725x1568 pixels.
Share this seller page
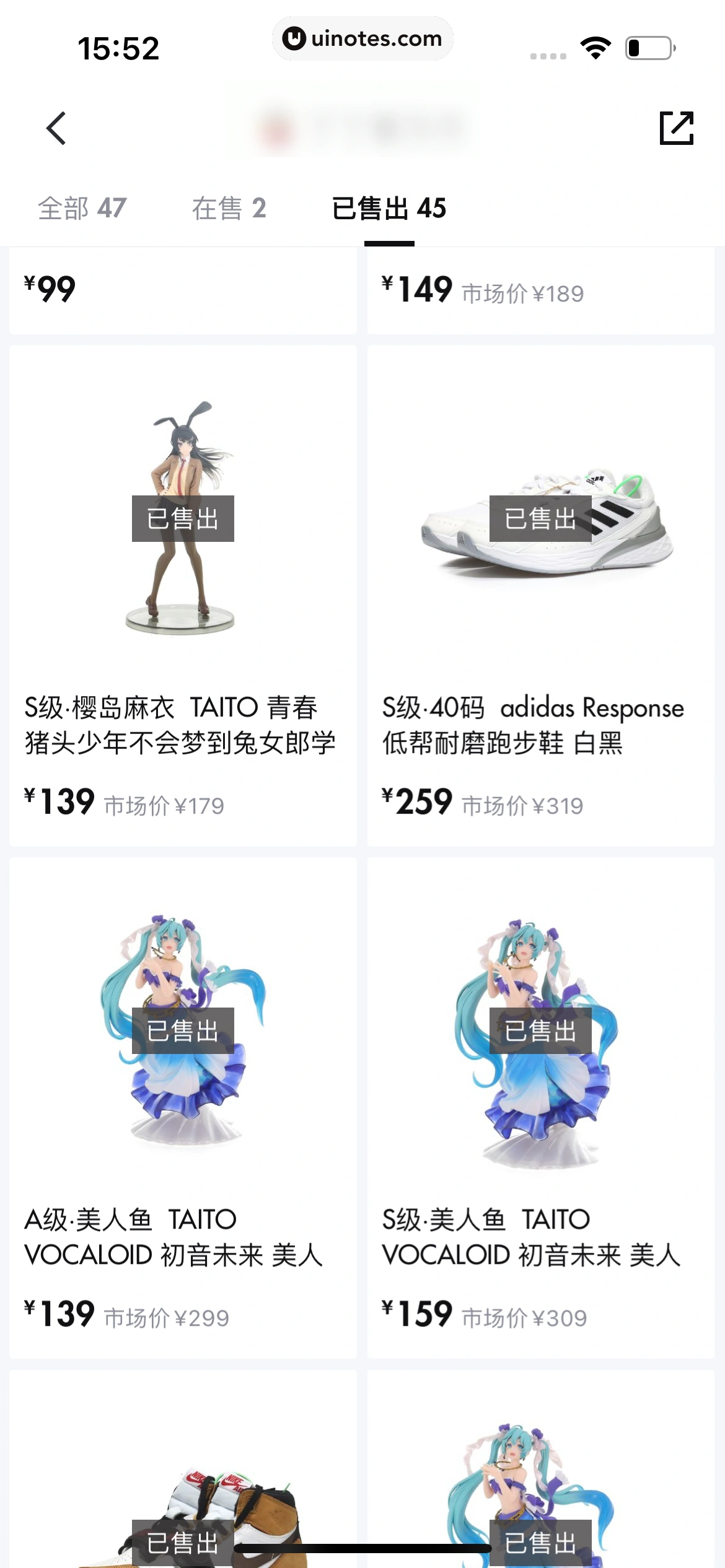pos(676,128)
